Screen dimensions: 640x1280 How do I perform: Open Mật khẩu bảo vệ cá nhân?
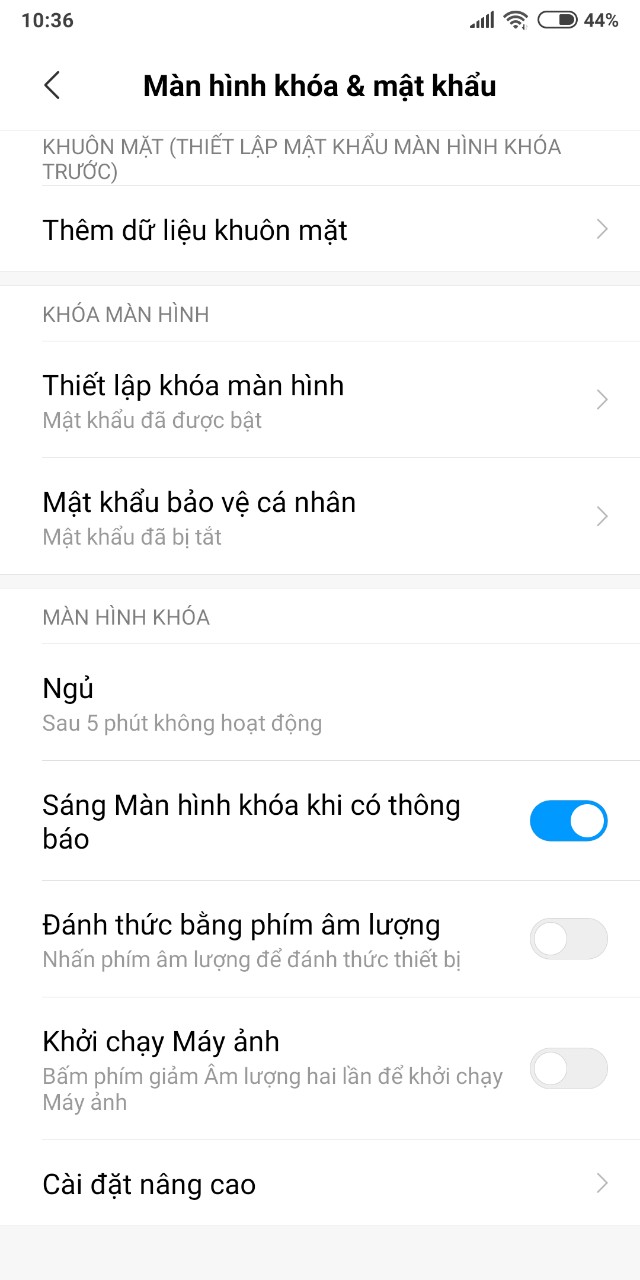320,516
